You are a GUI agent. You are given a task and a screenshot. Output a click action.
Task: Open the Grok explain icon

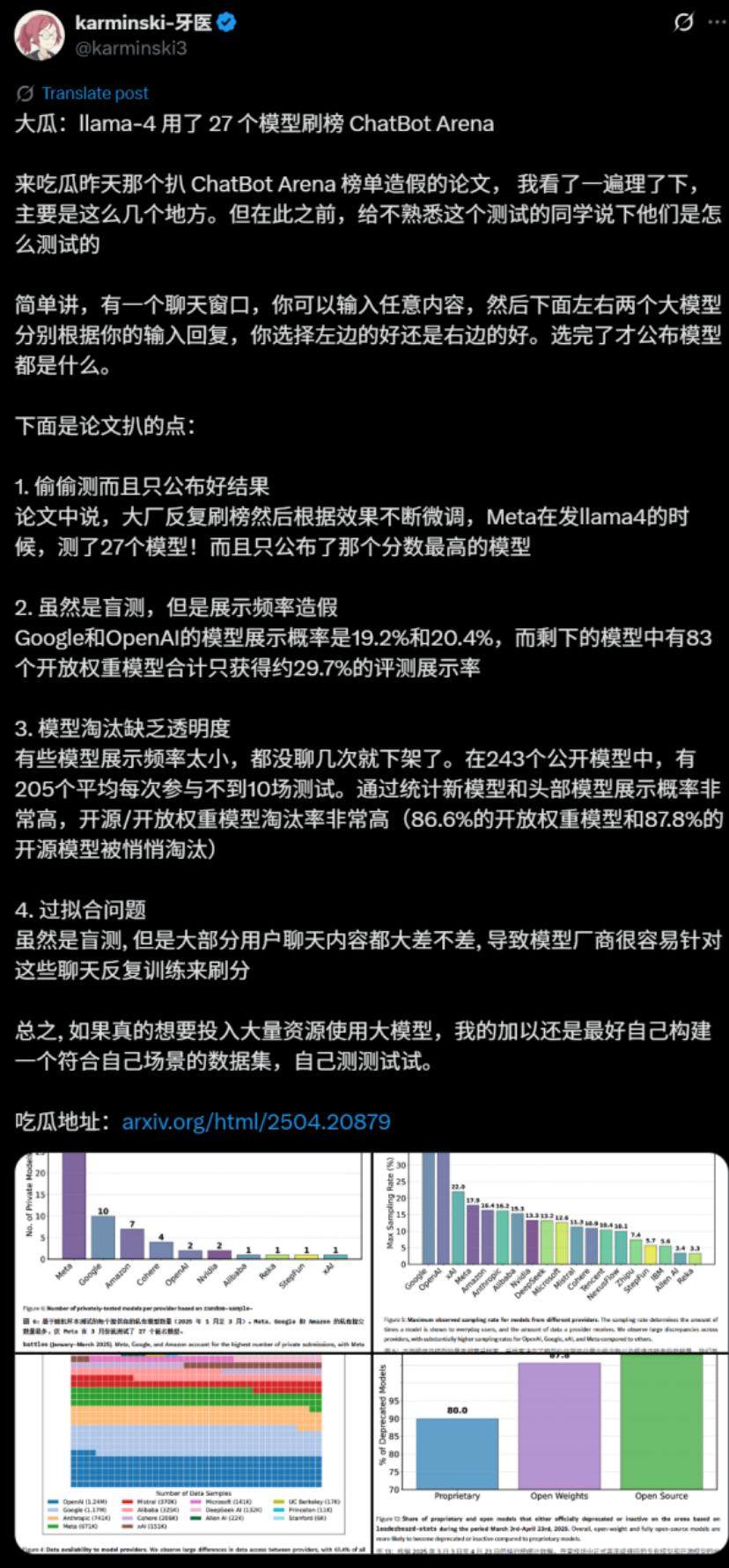(683, 23)
